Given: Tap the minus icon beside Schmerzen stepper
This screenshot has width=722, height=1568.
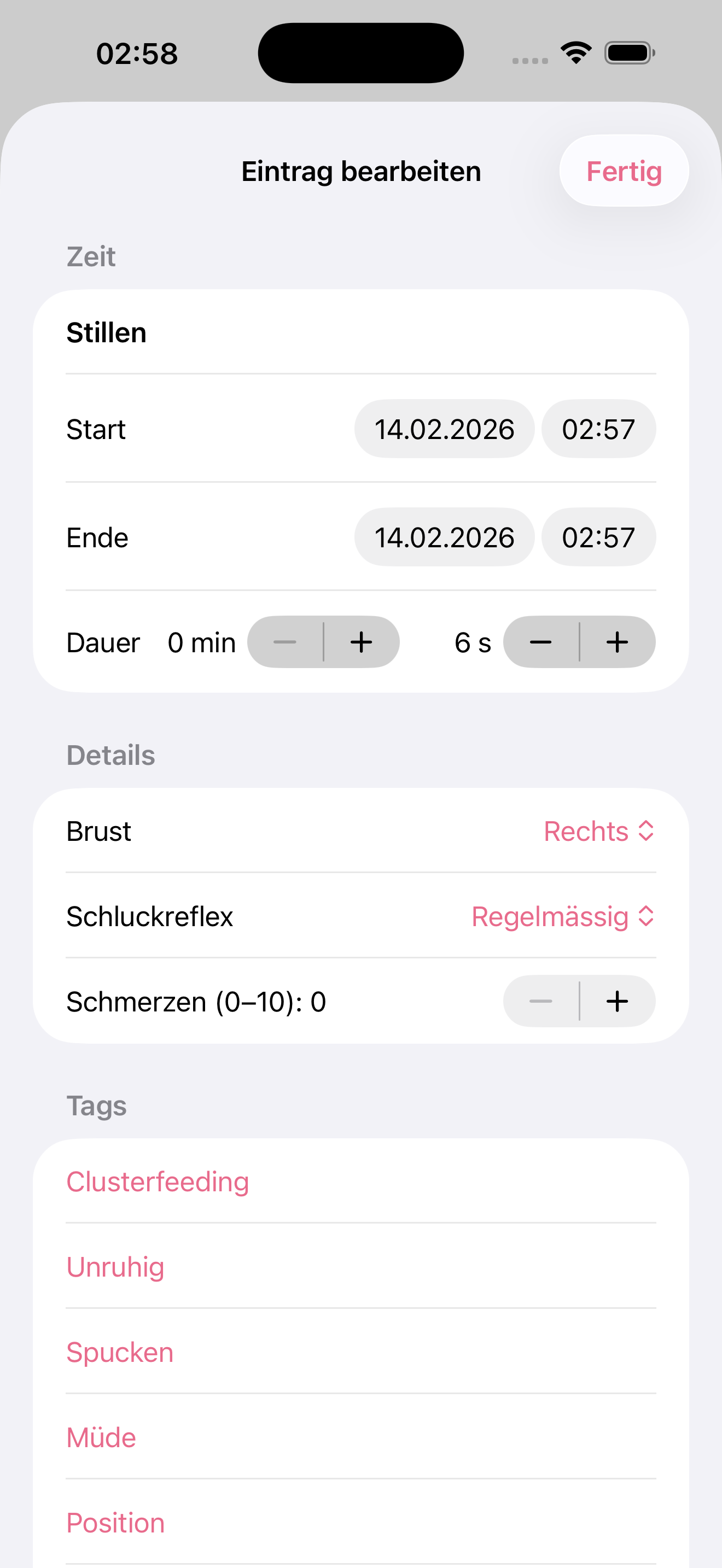Looking at the screenshot, I should tap(540, 1001).
